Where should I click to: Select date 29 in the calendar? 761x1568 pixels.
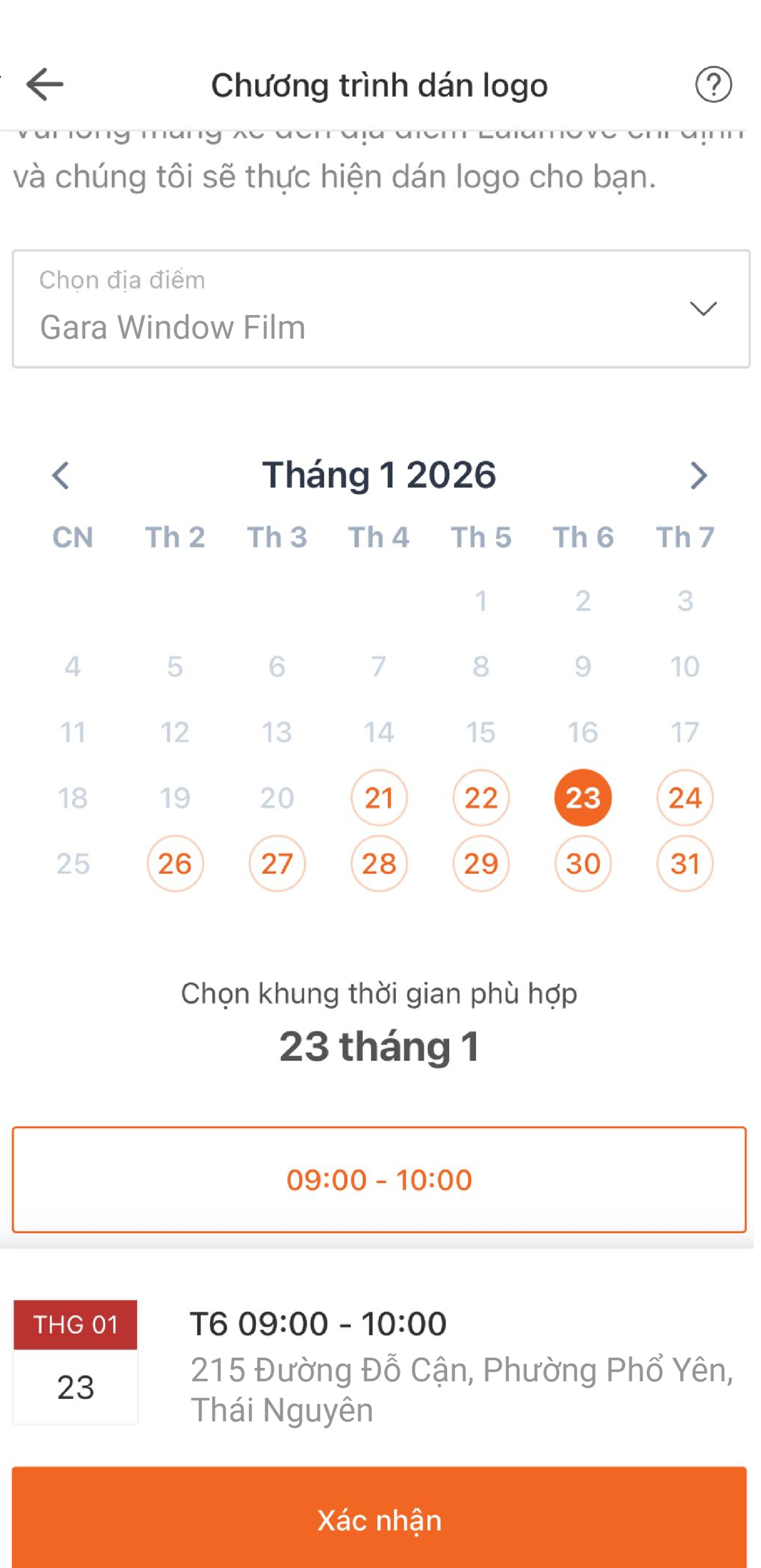(x=481, y=863)
